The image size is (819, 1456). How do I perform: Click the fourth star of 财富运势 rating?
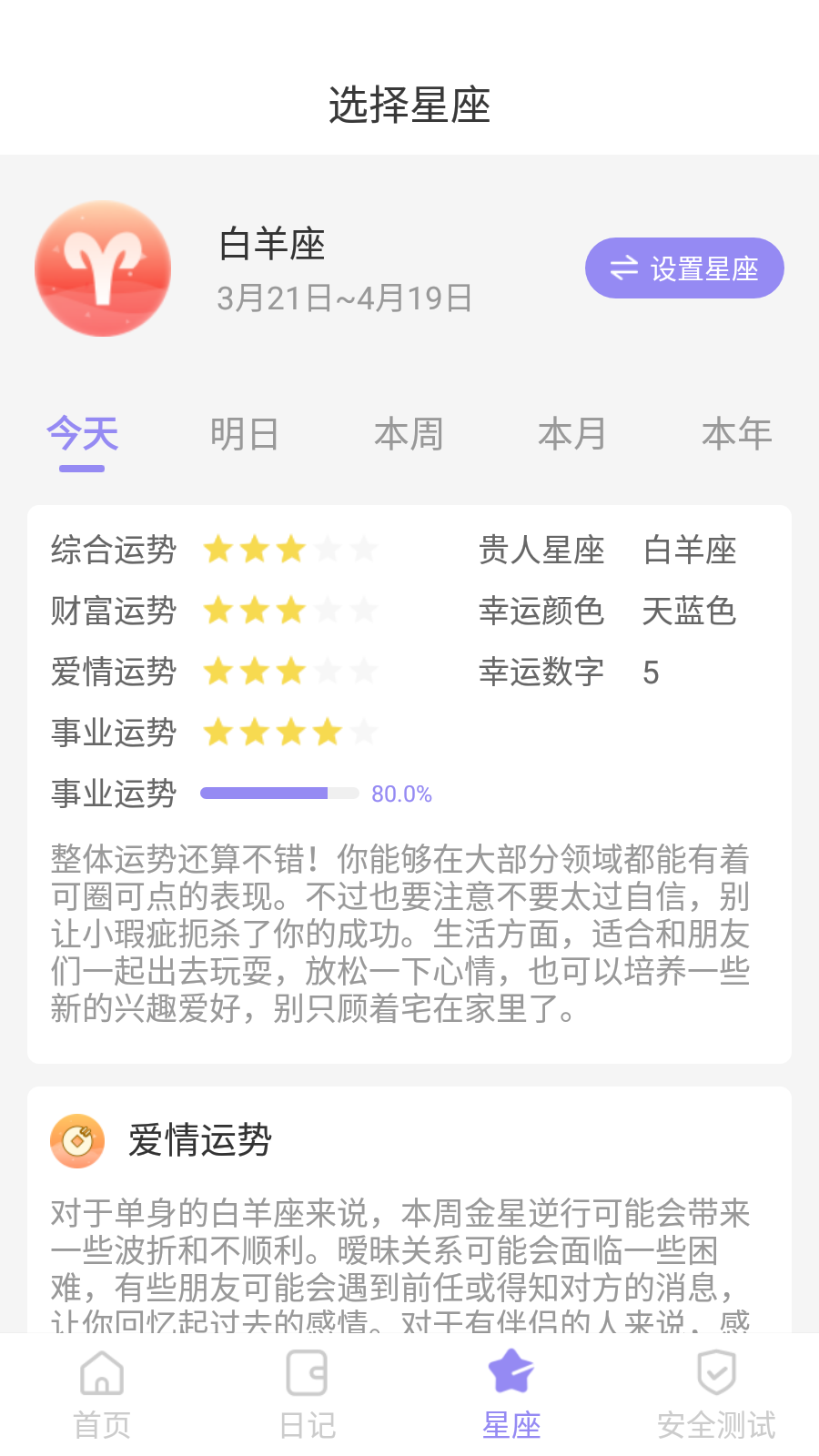(x=328, y=611)
